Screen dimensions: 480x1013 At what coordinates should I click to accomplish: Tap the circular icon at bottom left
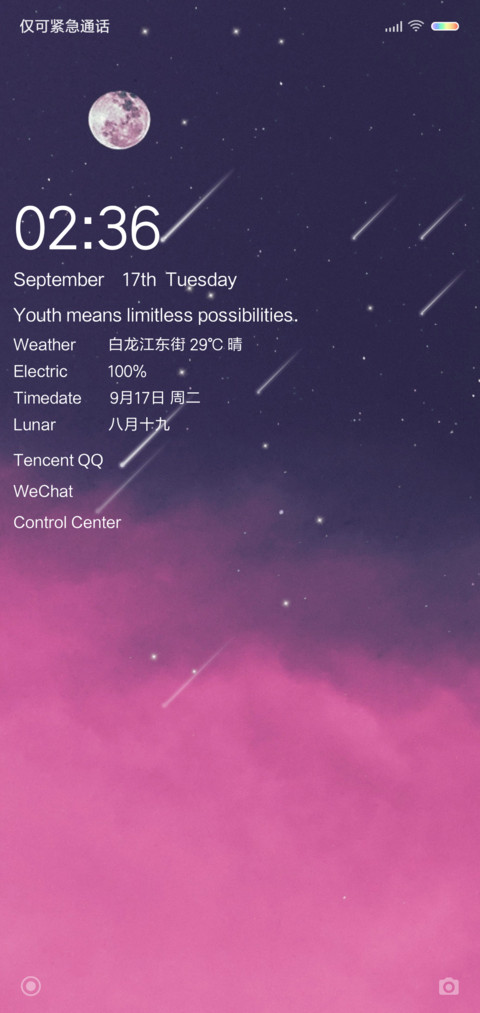(30, 987)
